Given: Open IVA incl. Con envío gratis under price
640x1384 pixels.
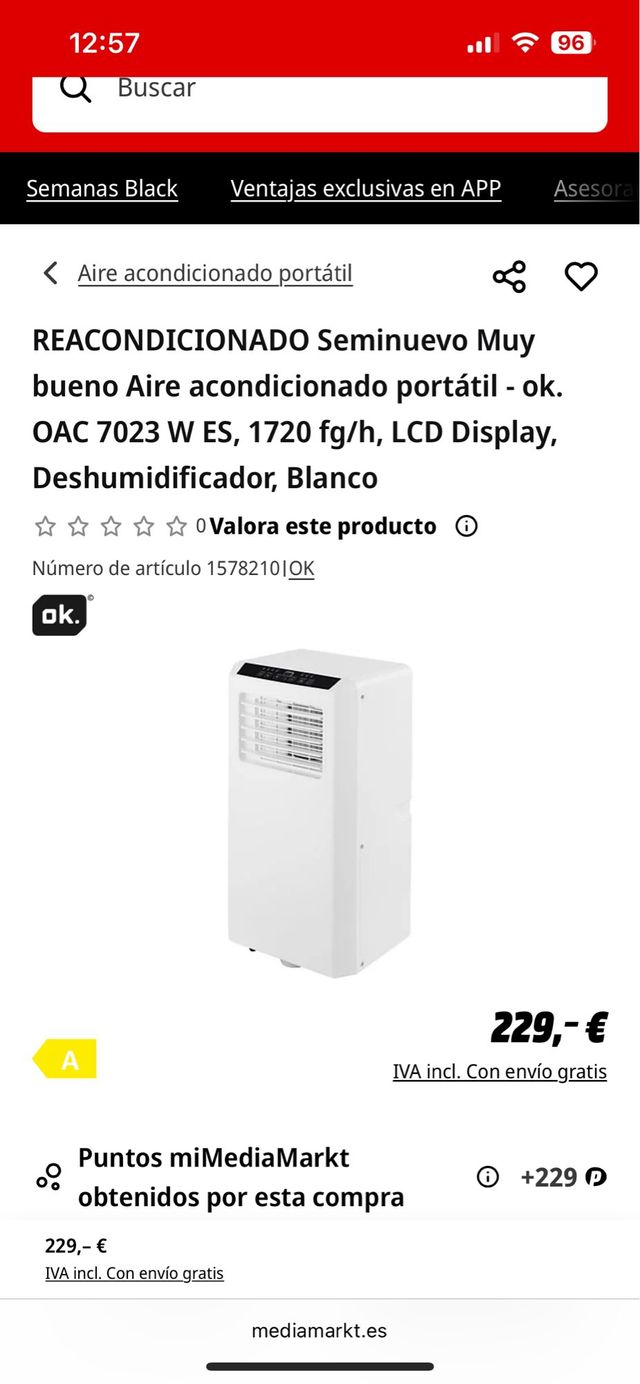Looking at the screenshot, I should click(499, 1071).
